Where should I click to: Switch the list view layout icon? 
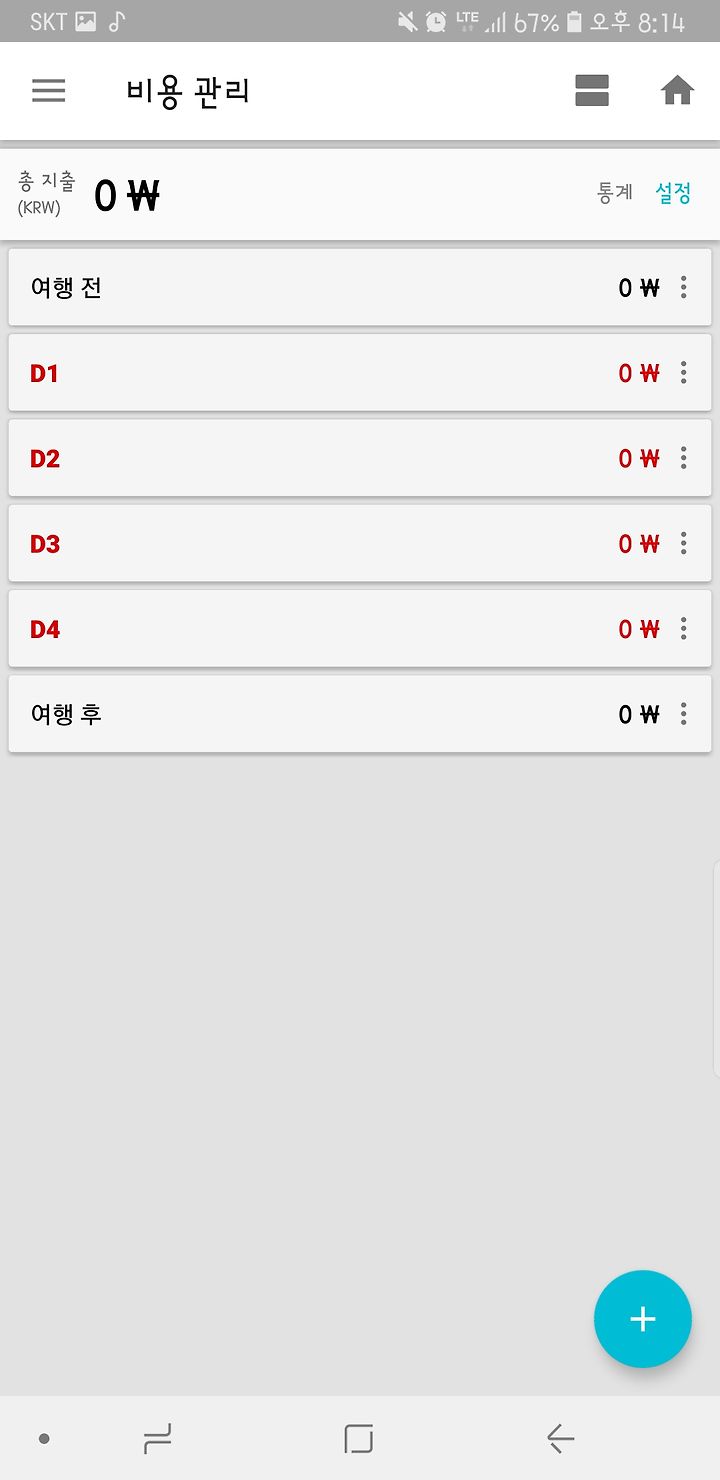pos(592,91)
